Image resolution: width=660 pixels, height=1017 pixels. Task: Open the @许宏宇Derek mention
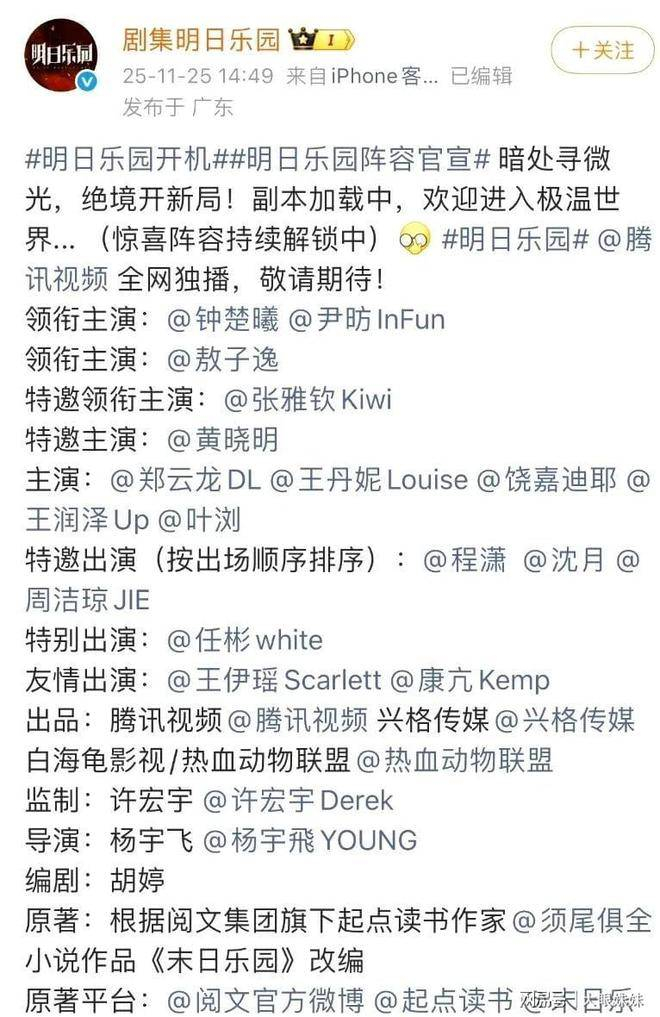click(298, 800)
